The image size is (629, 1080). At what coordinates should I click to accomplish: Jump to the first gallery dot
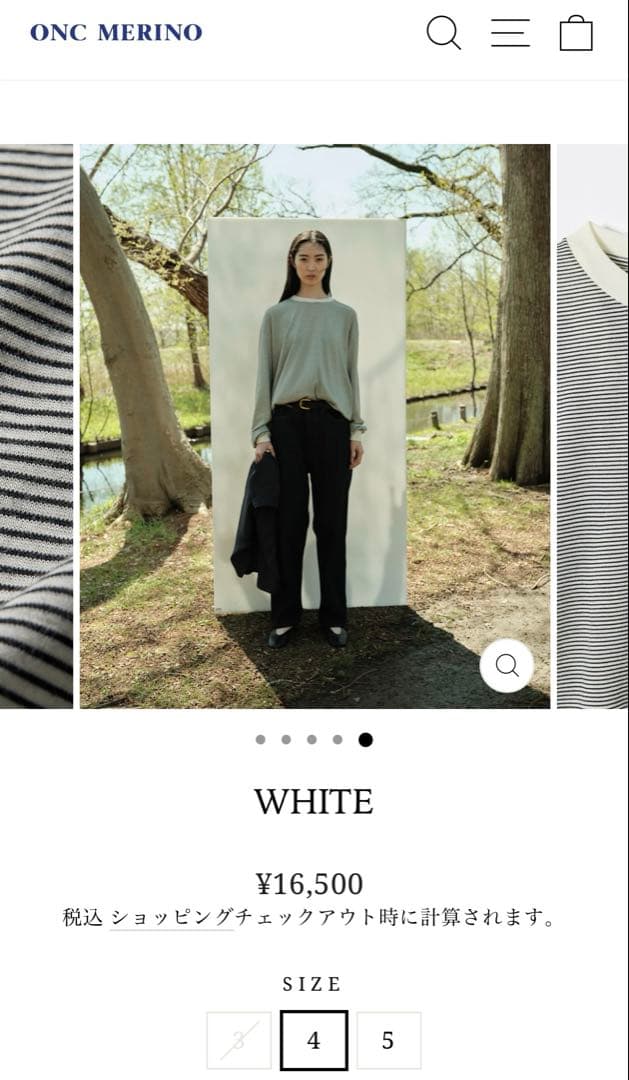(x=261, y=740)
